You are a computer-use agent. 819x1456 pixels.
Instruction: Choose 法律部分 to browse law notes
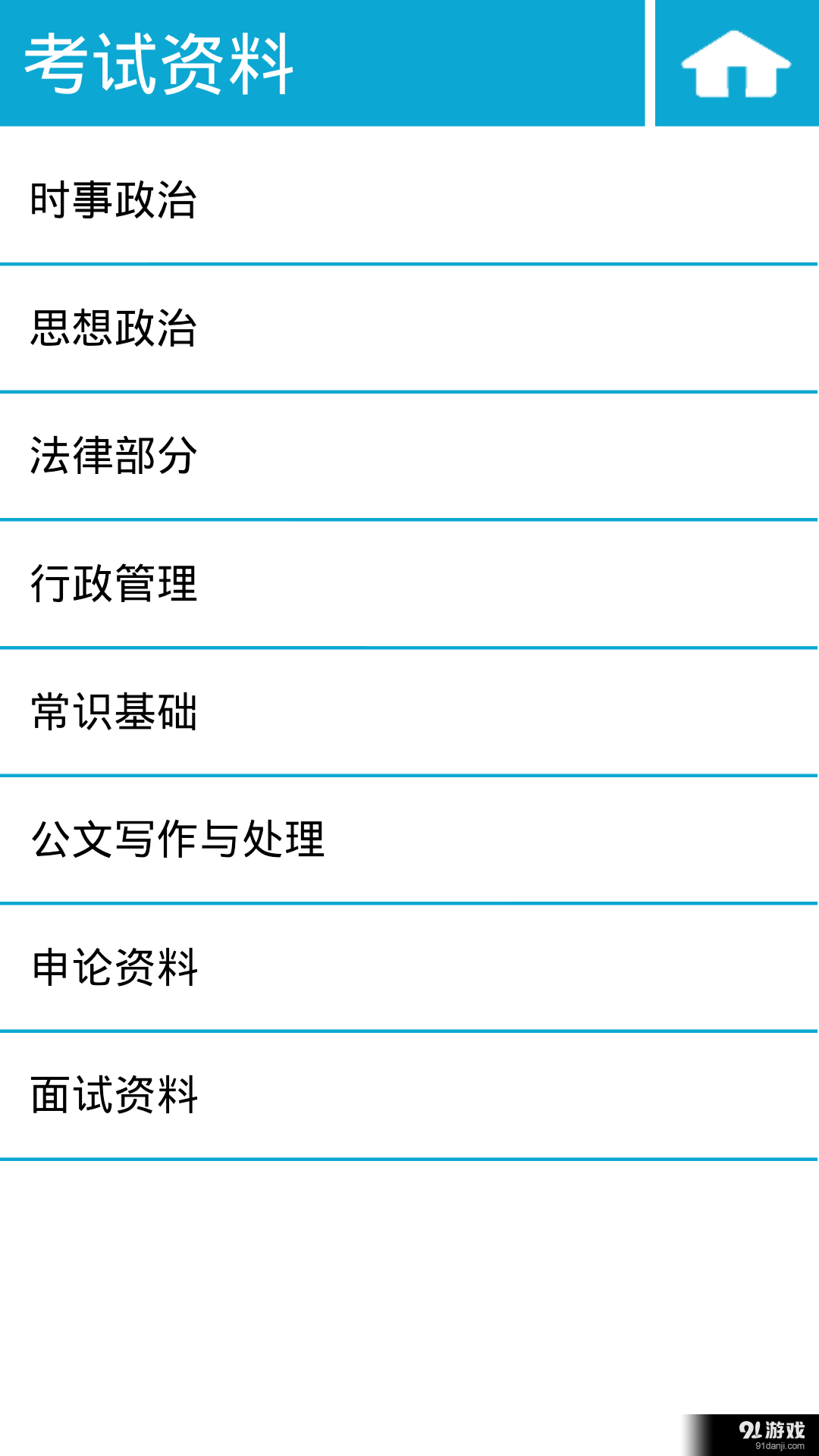click(114, 455)
